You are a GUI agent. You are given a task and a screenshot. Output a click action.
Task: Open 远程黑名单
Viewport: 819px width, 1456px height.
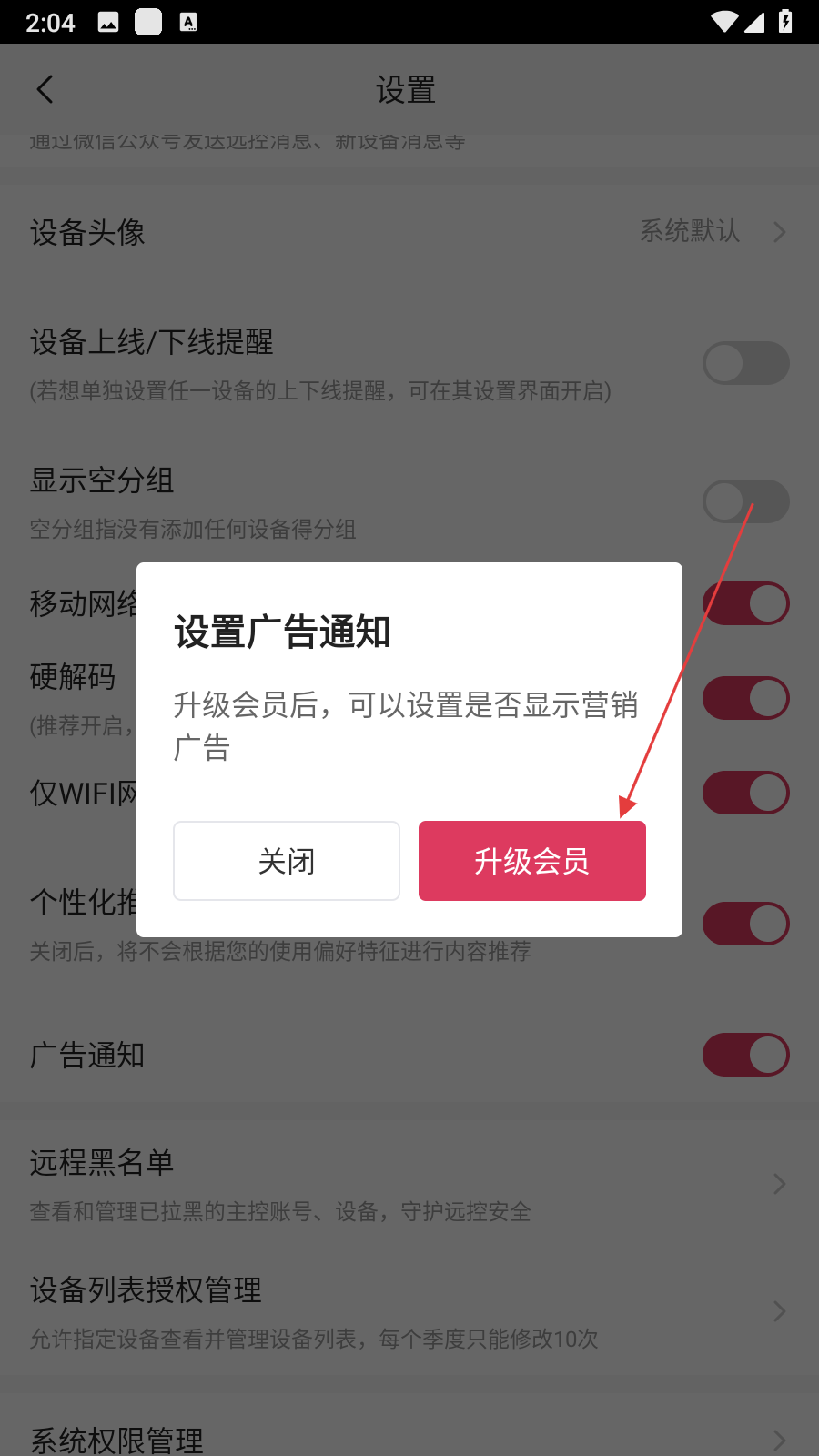pos(409,1183)
